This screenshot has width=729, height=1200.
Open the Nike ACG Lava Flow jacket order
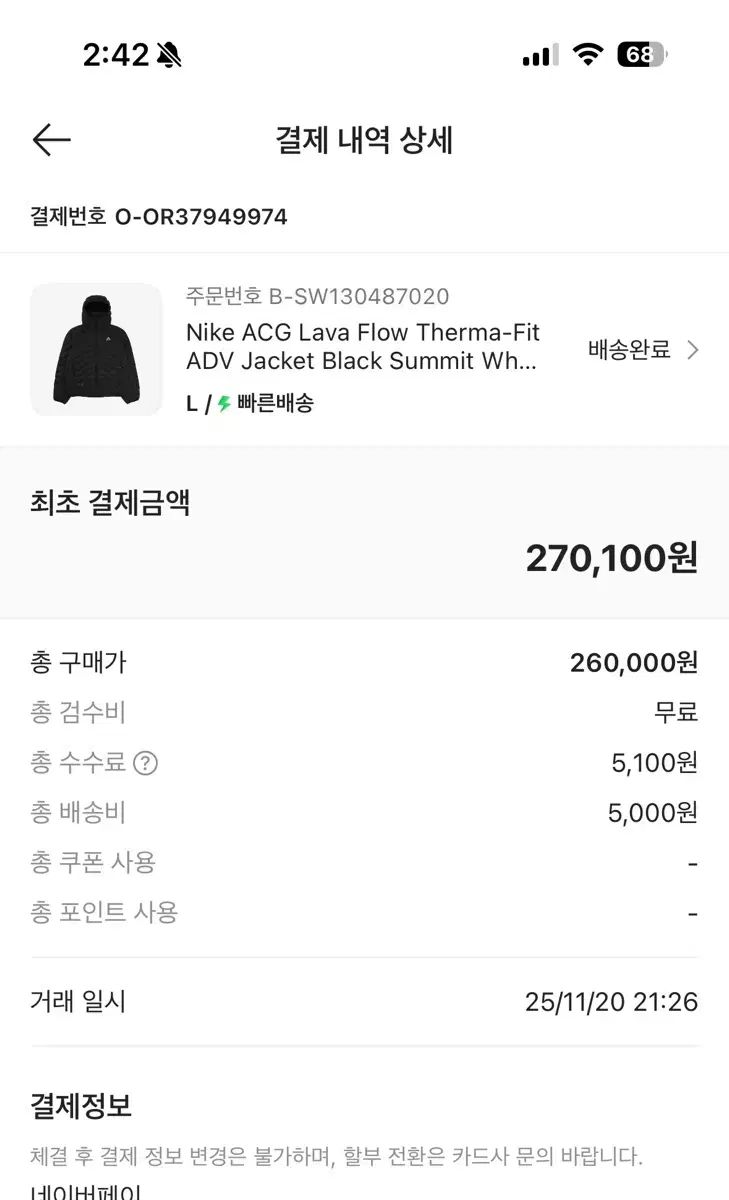(x=363, y=347)
